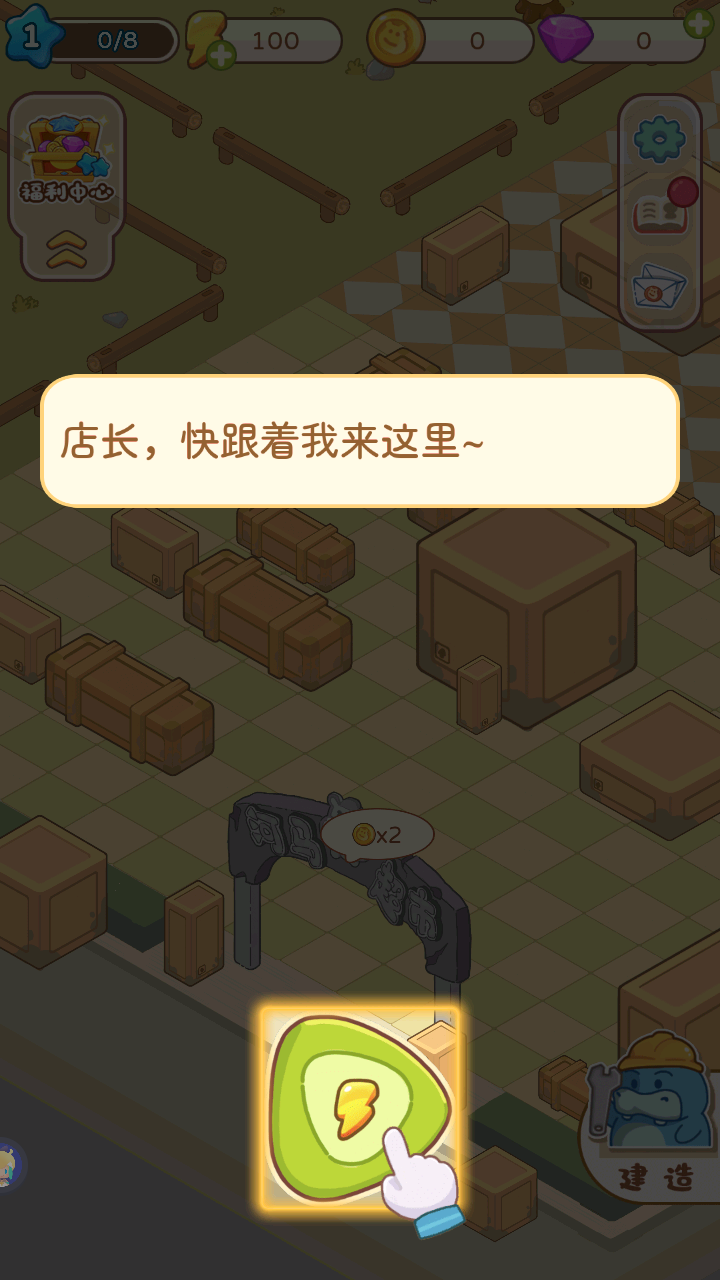Open the settings gear
The width and height of the screenshot is (720, 1280).
click(x=659, y=139)
